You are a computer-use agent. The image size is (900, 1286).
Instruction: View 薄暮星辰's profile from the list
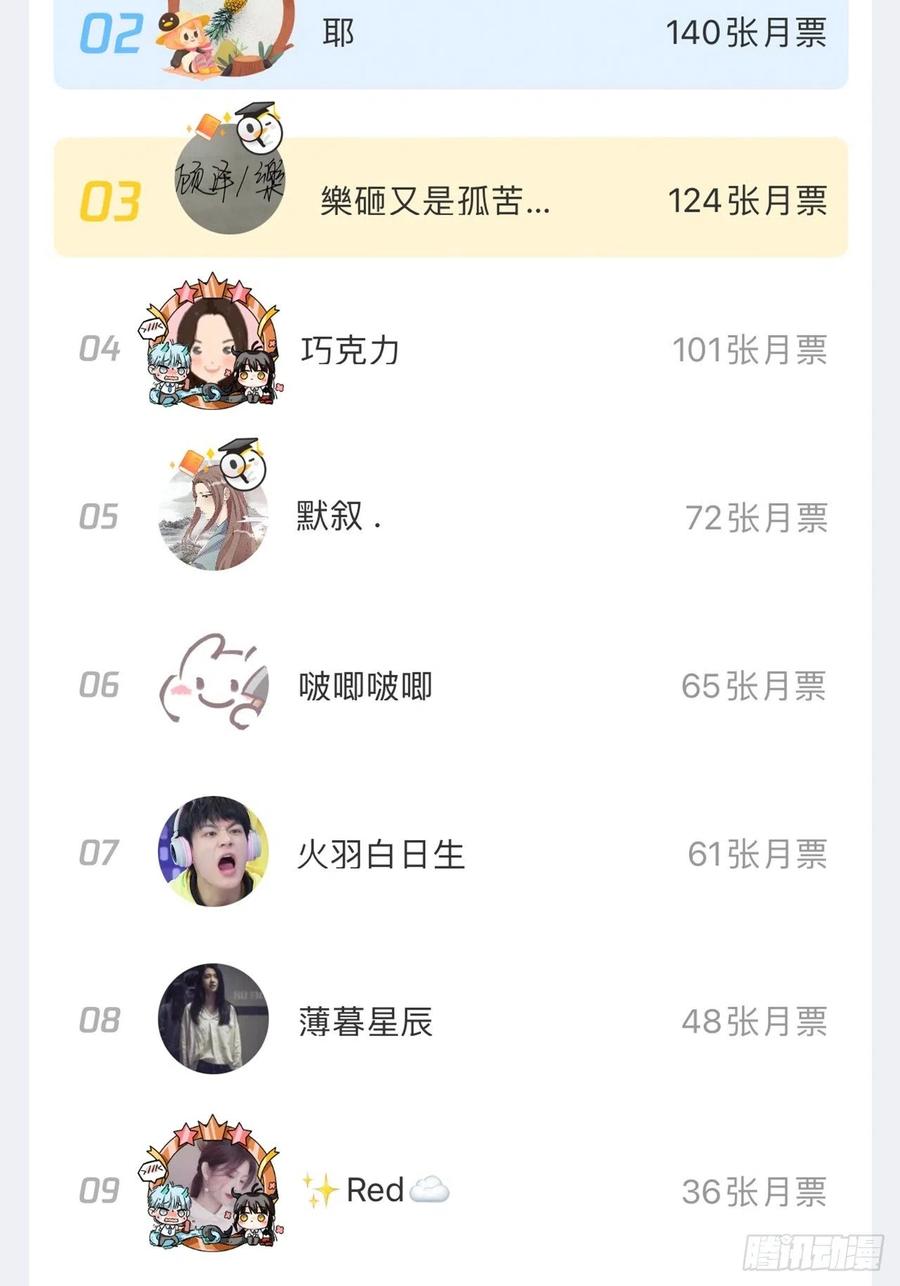365,1022
